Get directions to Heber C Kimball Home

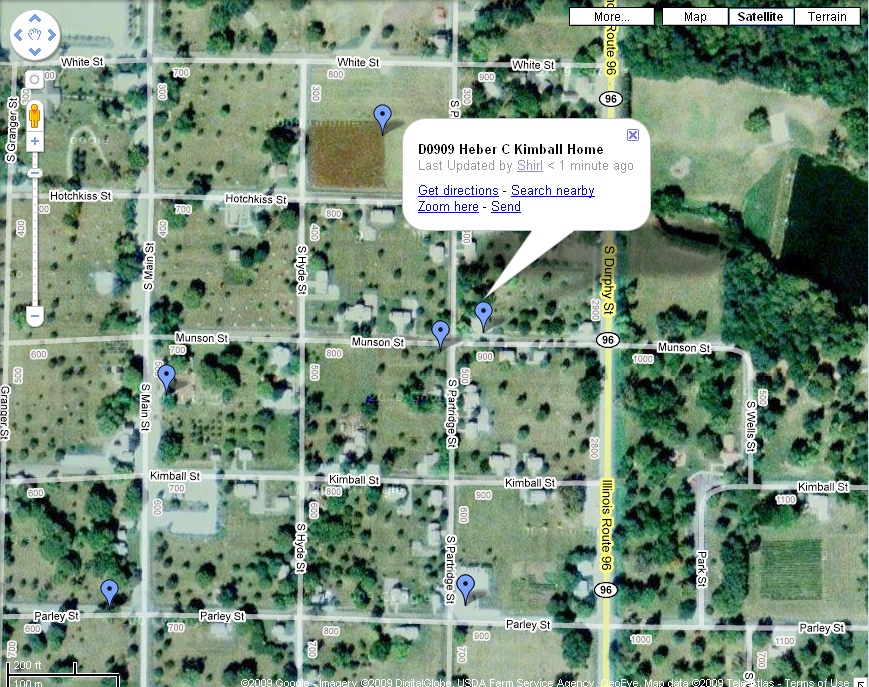pos(458,190)
